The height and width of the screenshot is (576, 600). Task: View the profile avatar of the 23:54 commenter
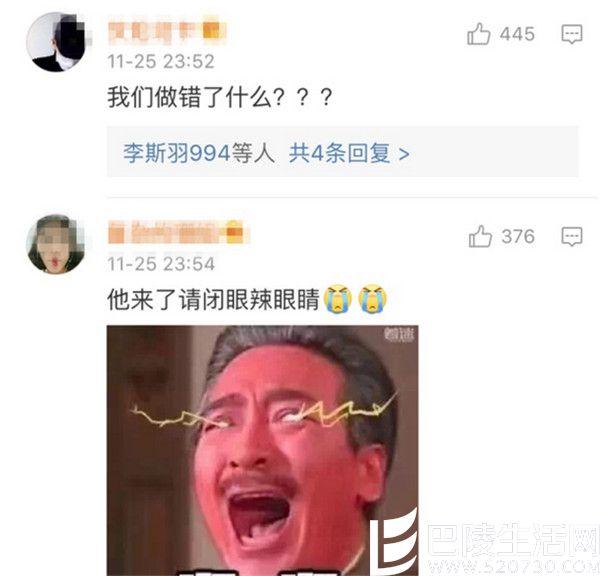[x=54, y=245]
